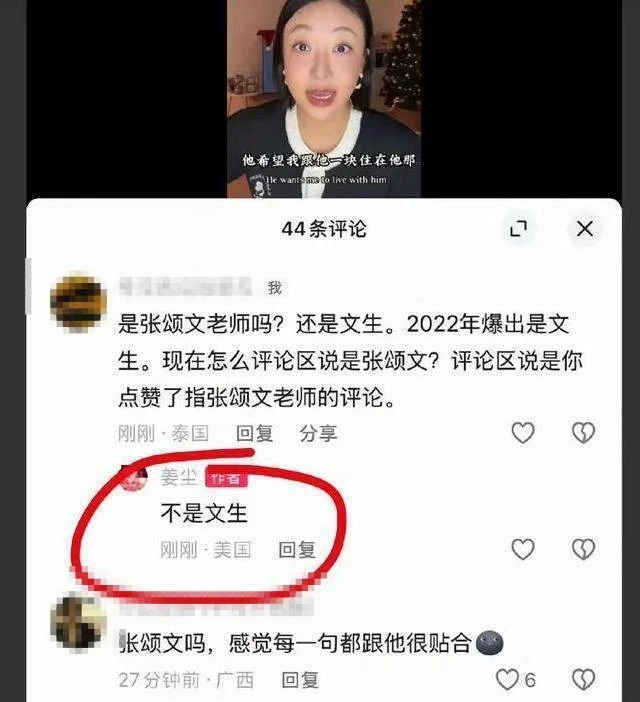This screenshot has height=702, width=640.
Task: Open the avatar of the 广西 commenter
Action: pos(78,622)
